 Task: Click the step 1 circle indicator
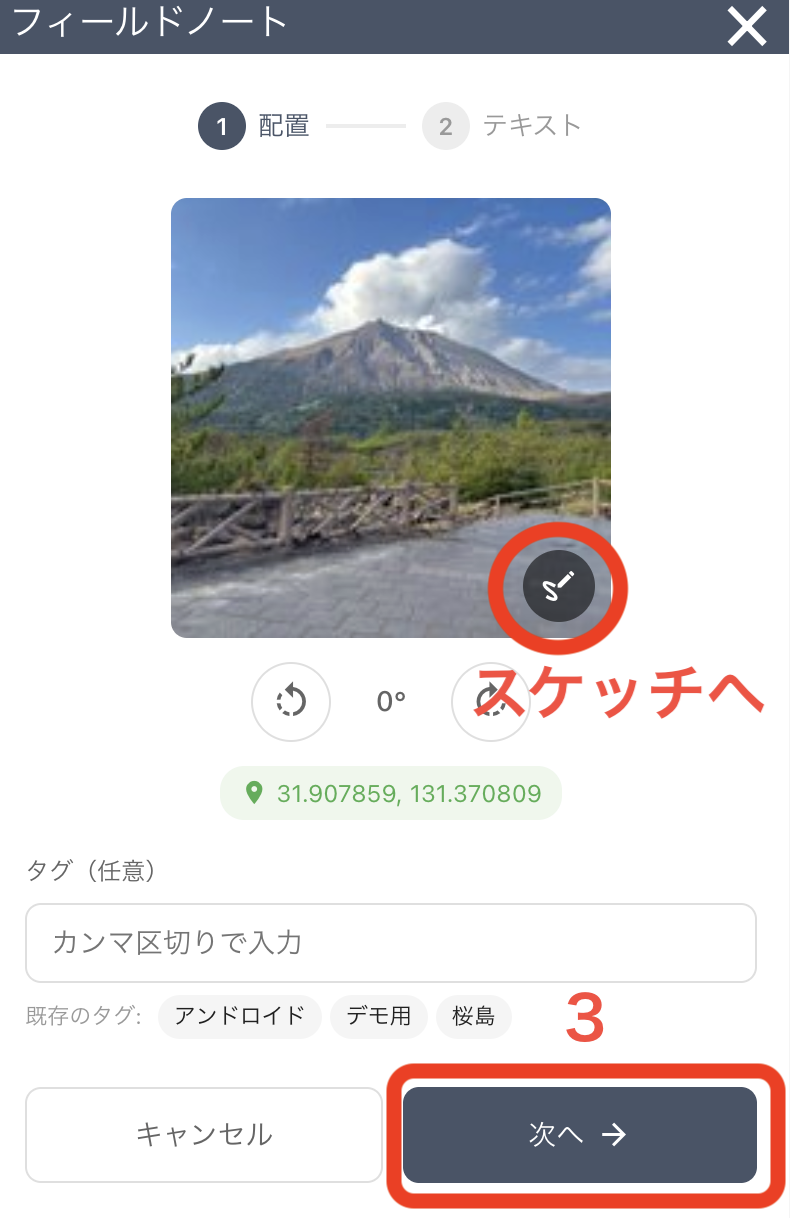[x=222, y=126]
